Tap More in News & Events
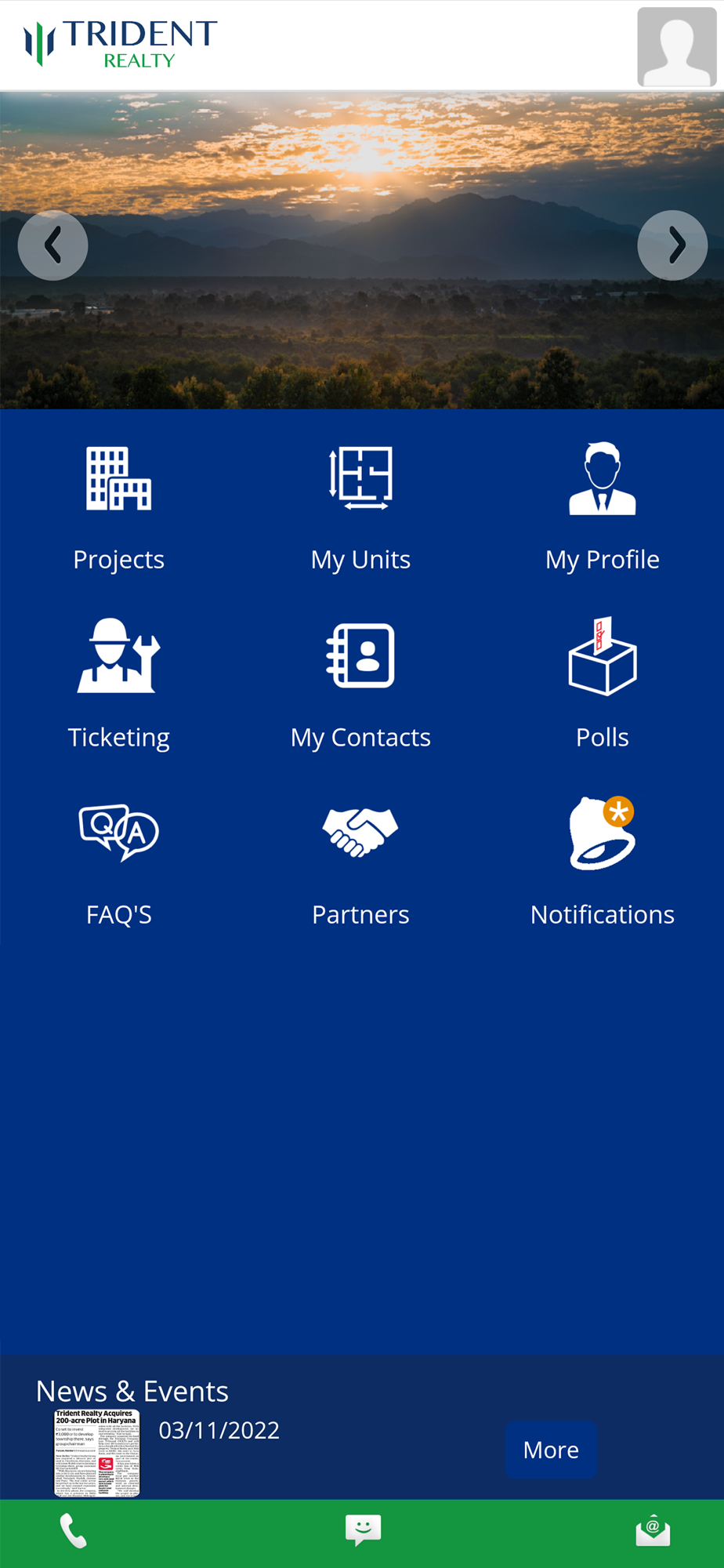This screenshot has height=1568, width=724. [551, 1450]
